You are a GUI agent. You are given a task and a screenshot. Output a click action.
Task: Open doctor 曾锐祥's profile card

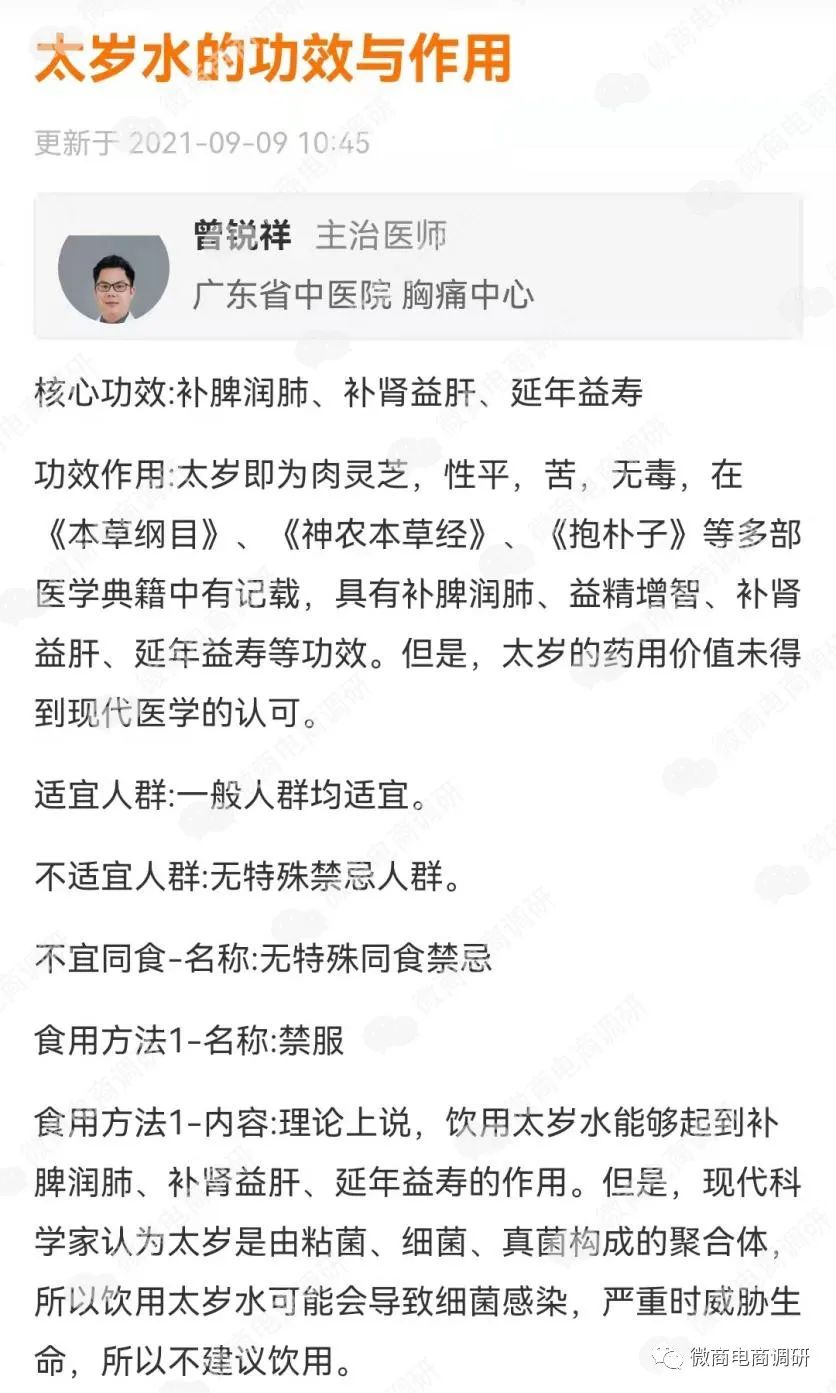(x=418, y=266)
